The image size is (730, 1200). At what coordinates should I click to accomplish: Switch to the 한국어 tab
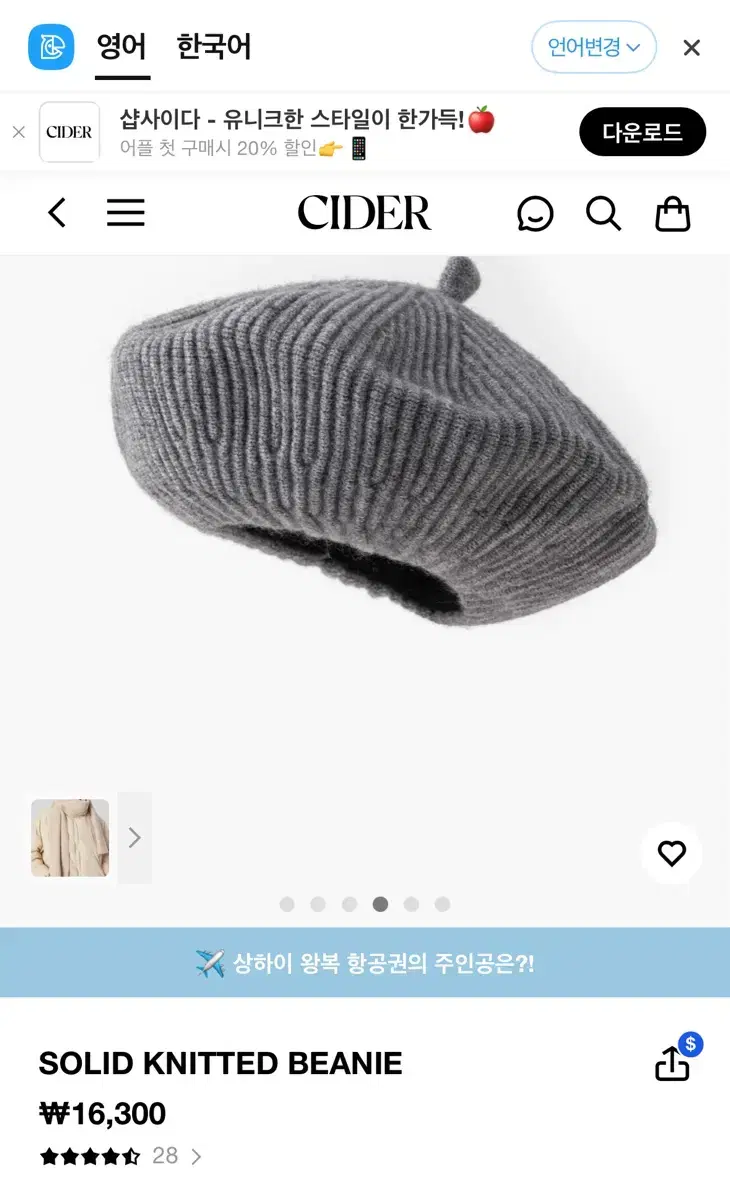215,45
